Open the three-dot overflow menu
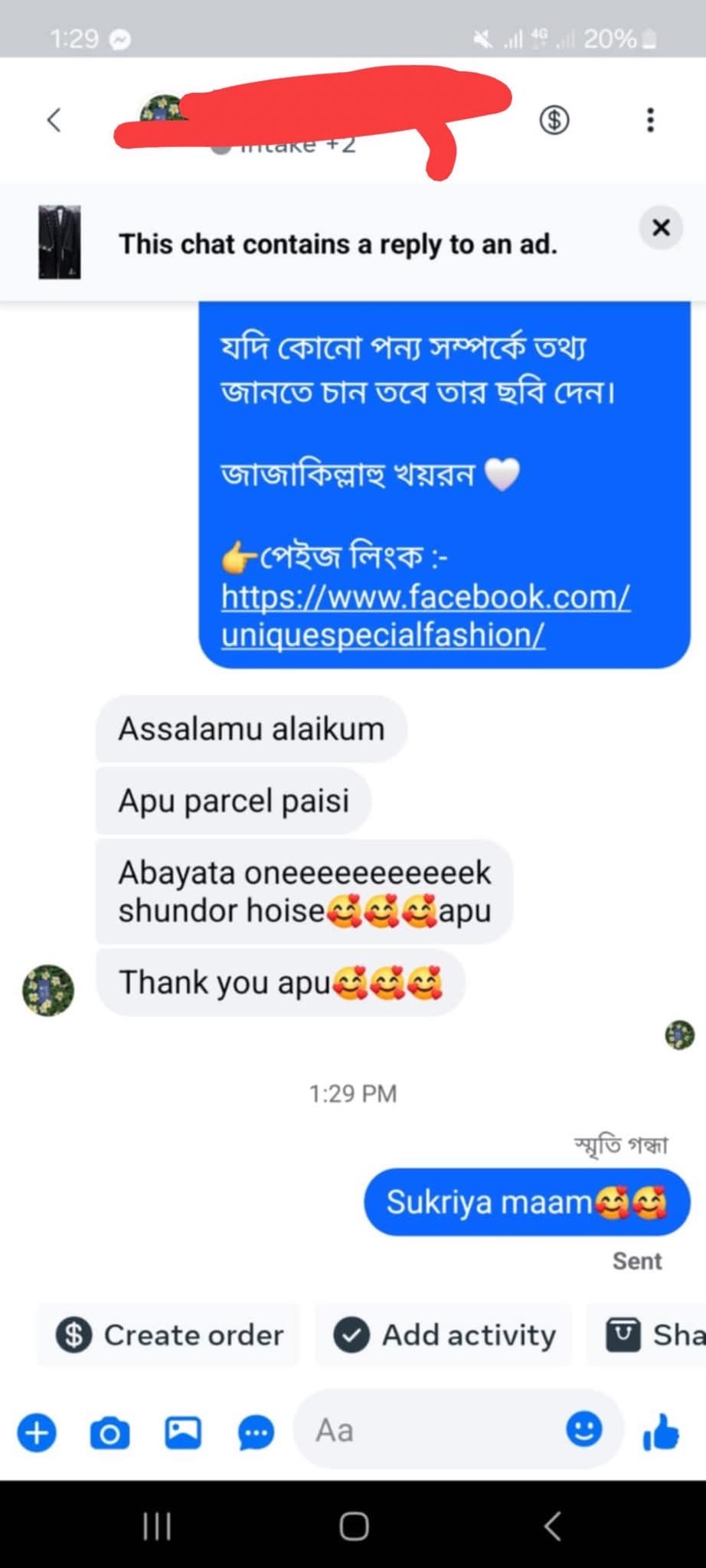 (x=650, y=120)
